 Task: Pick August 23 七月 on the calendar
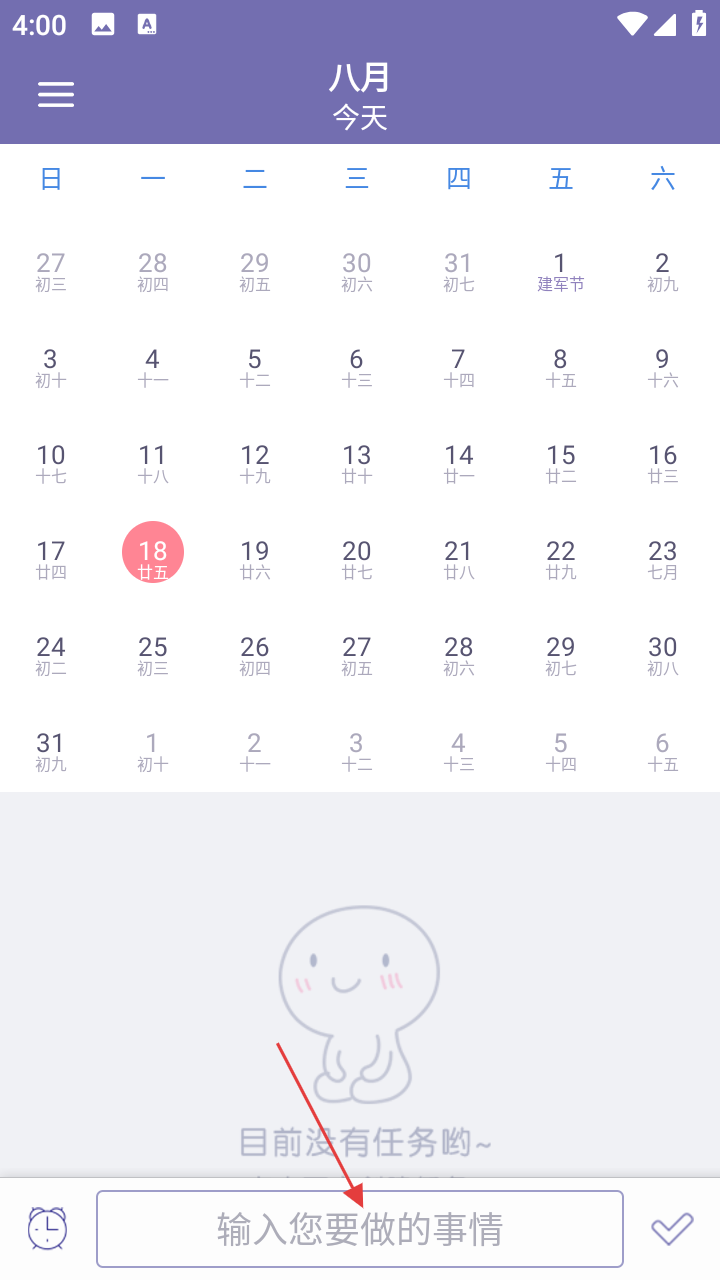[x=662, y=559]
